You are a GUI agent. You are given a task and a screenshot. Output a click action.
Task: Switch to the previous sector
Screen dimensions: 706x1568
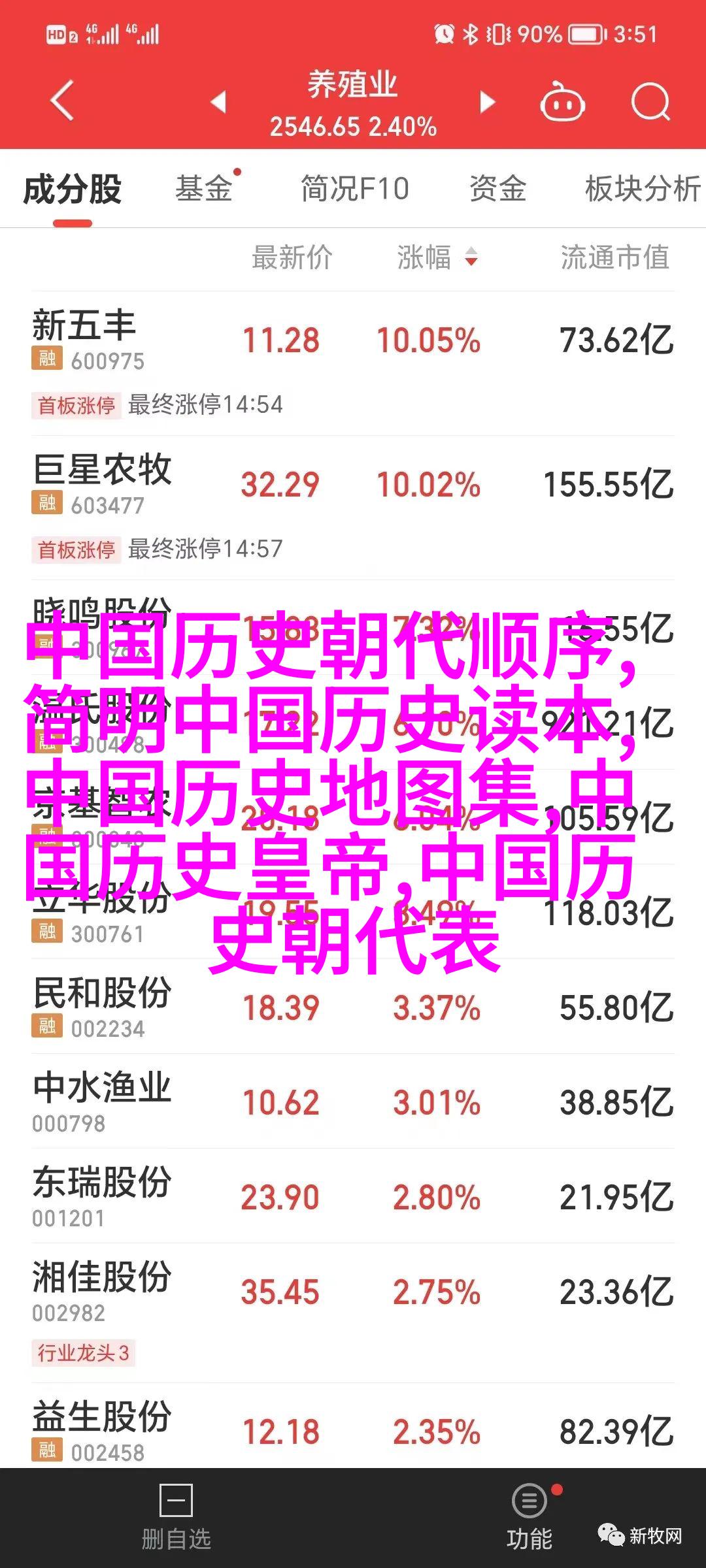(x=218, y=102)
